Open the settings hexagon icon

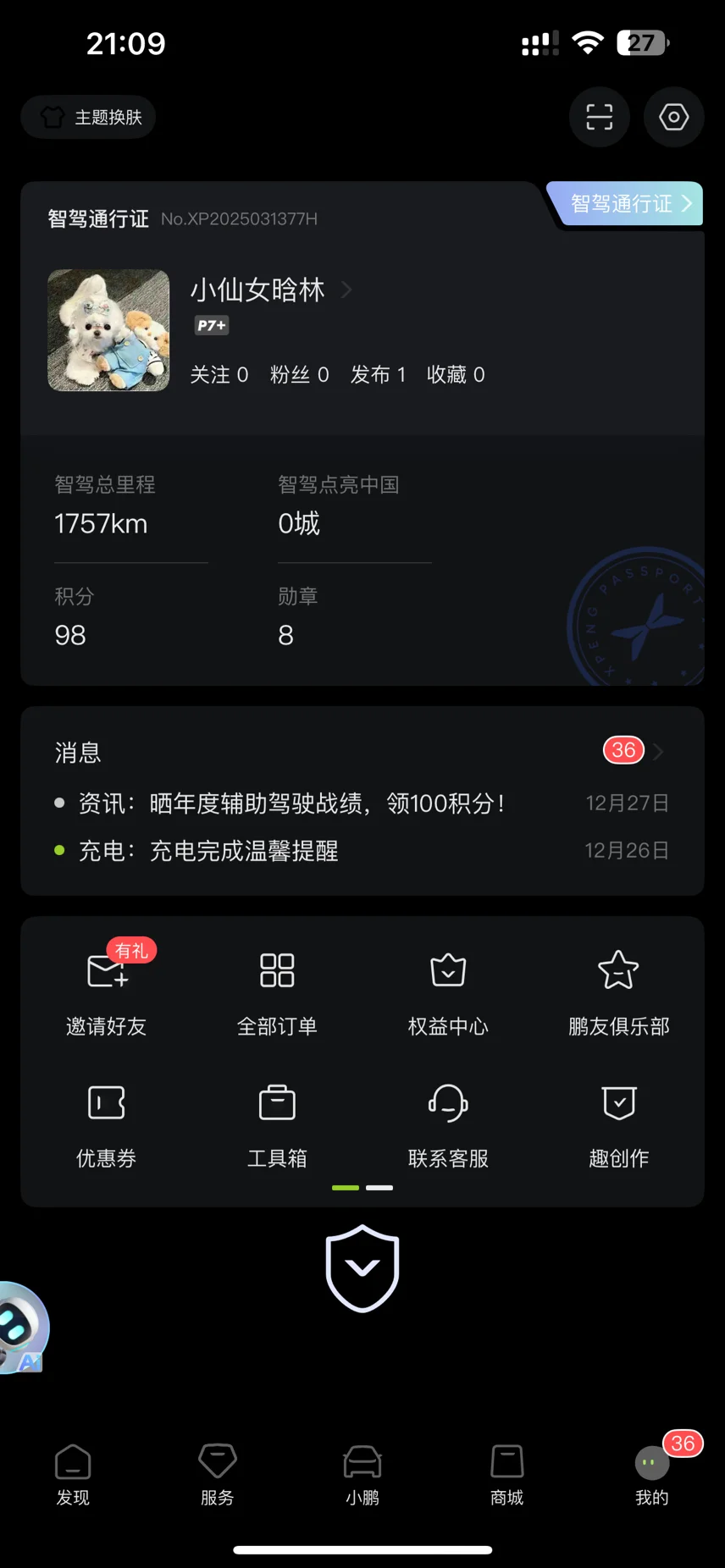(673, 117)
